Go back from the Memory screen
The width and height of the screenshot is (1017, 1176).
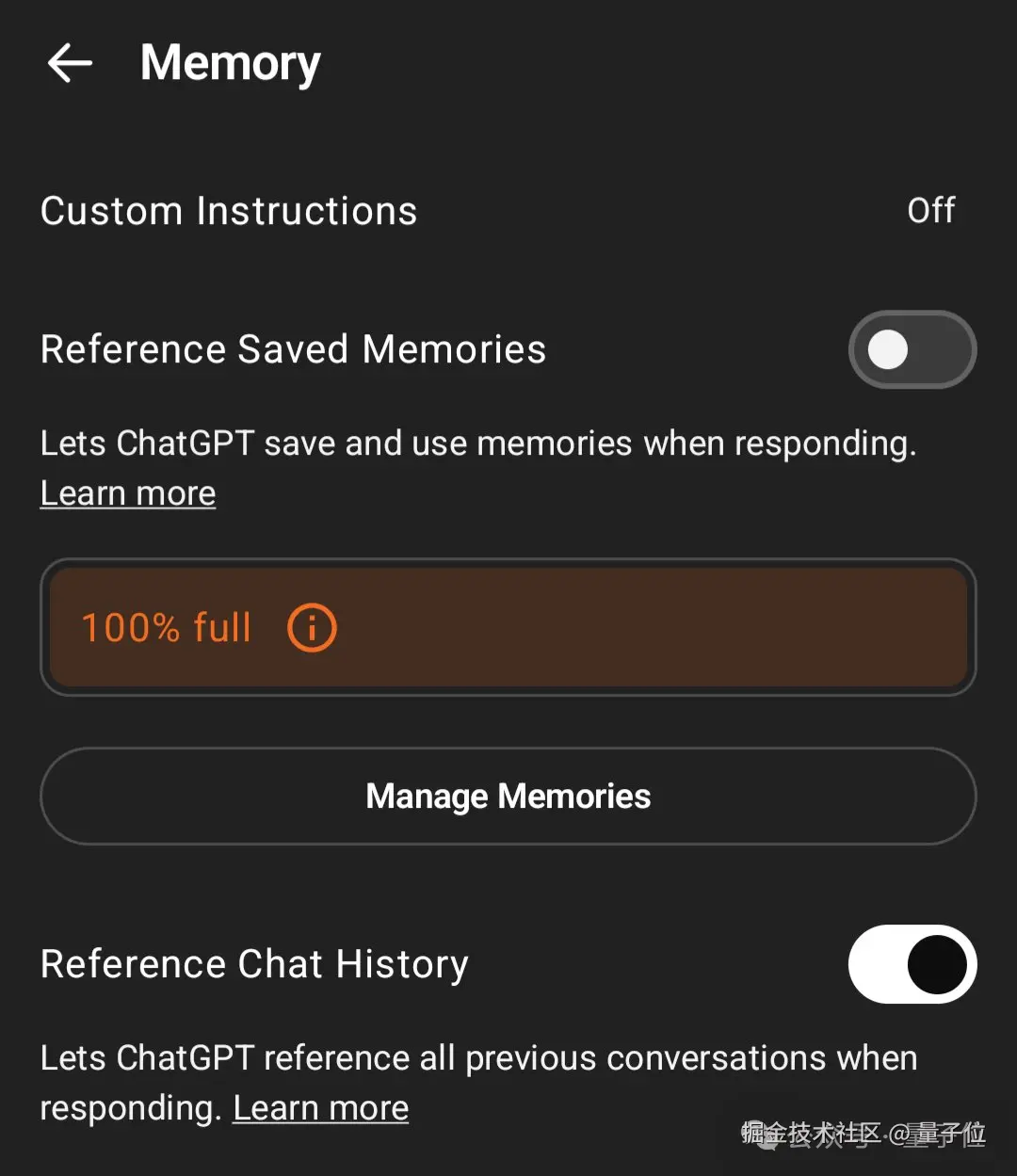(x=70, y=64)
